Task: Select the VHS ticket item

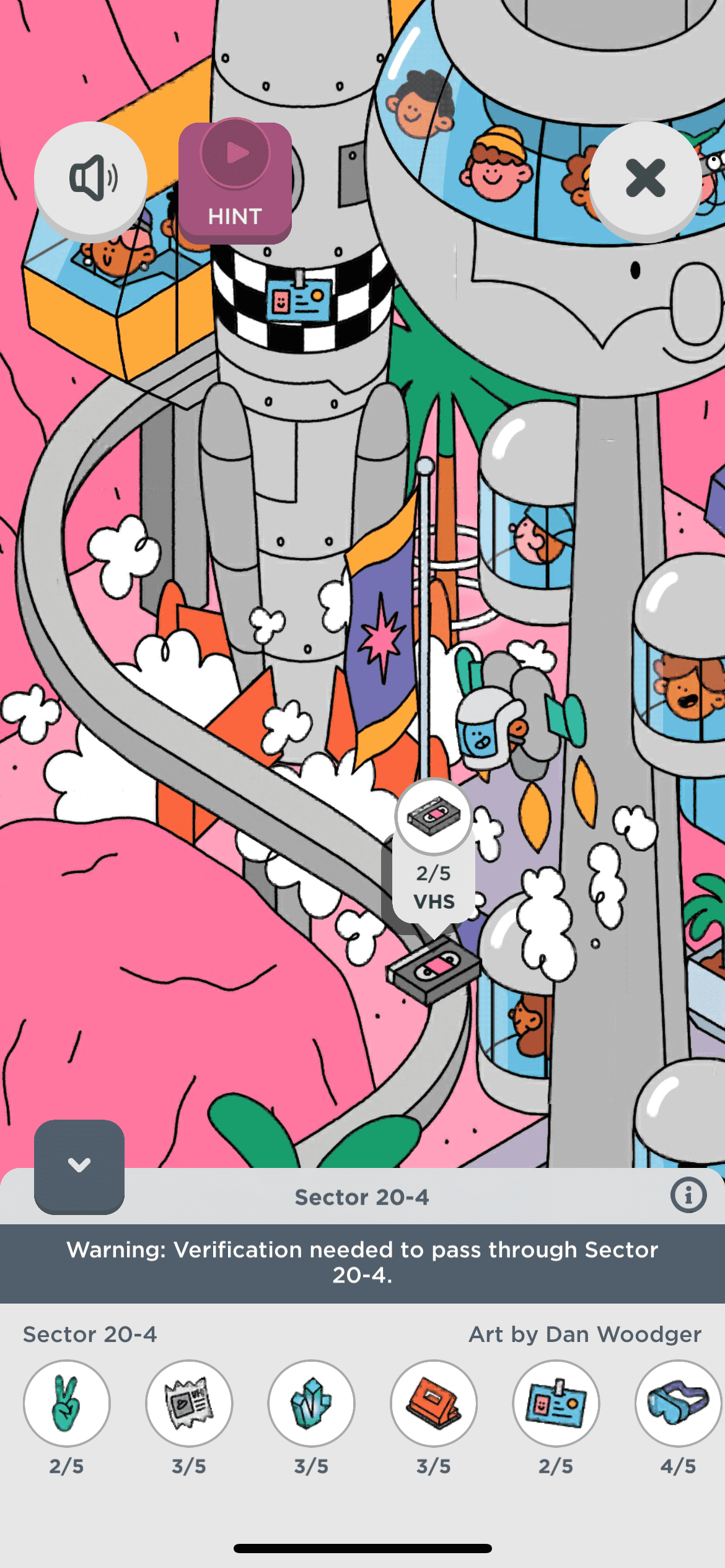Action: [189, 1403]
